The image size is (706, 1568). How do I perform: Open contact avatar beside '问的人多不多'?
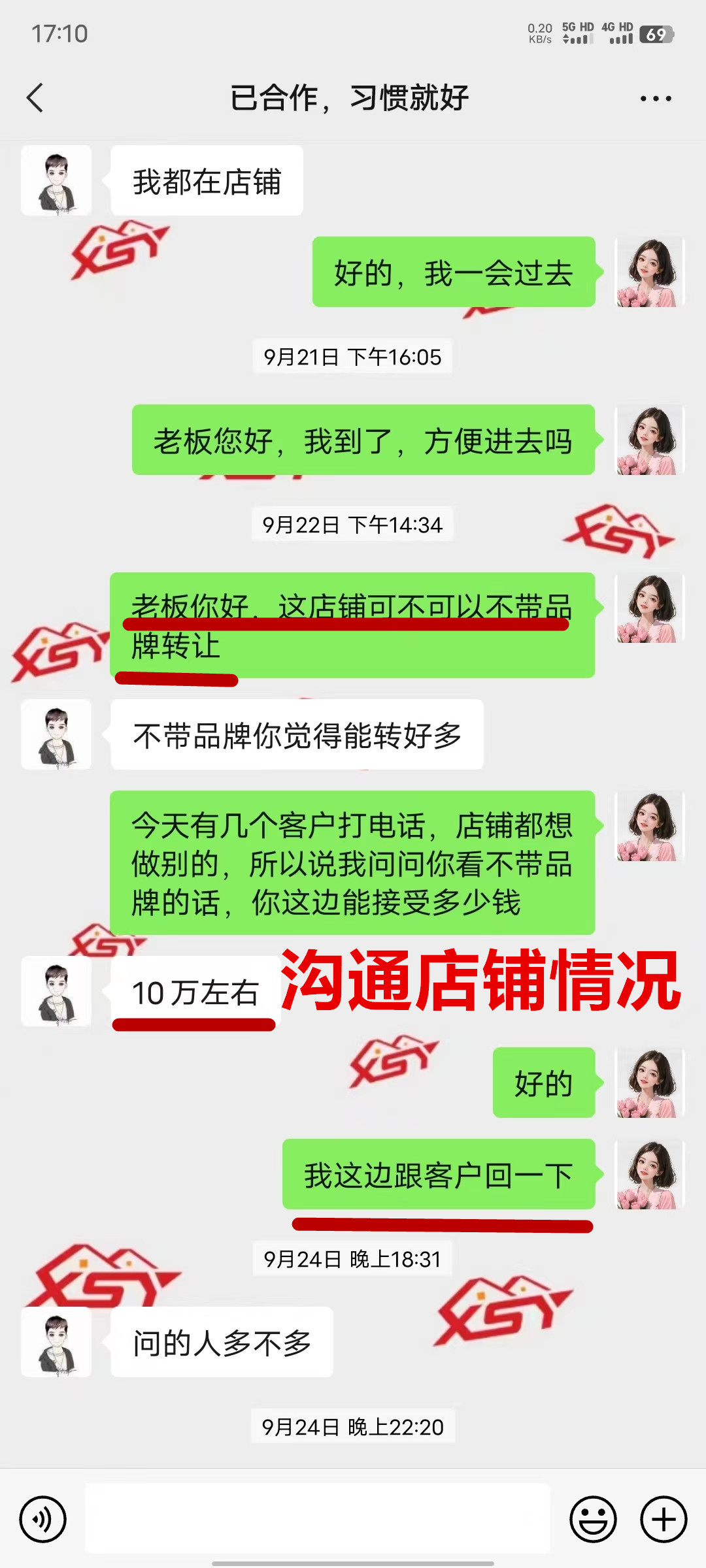pos(56,1342)
